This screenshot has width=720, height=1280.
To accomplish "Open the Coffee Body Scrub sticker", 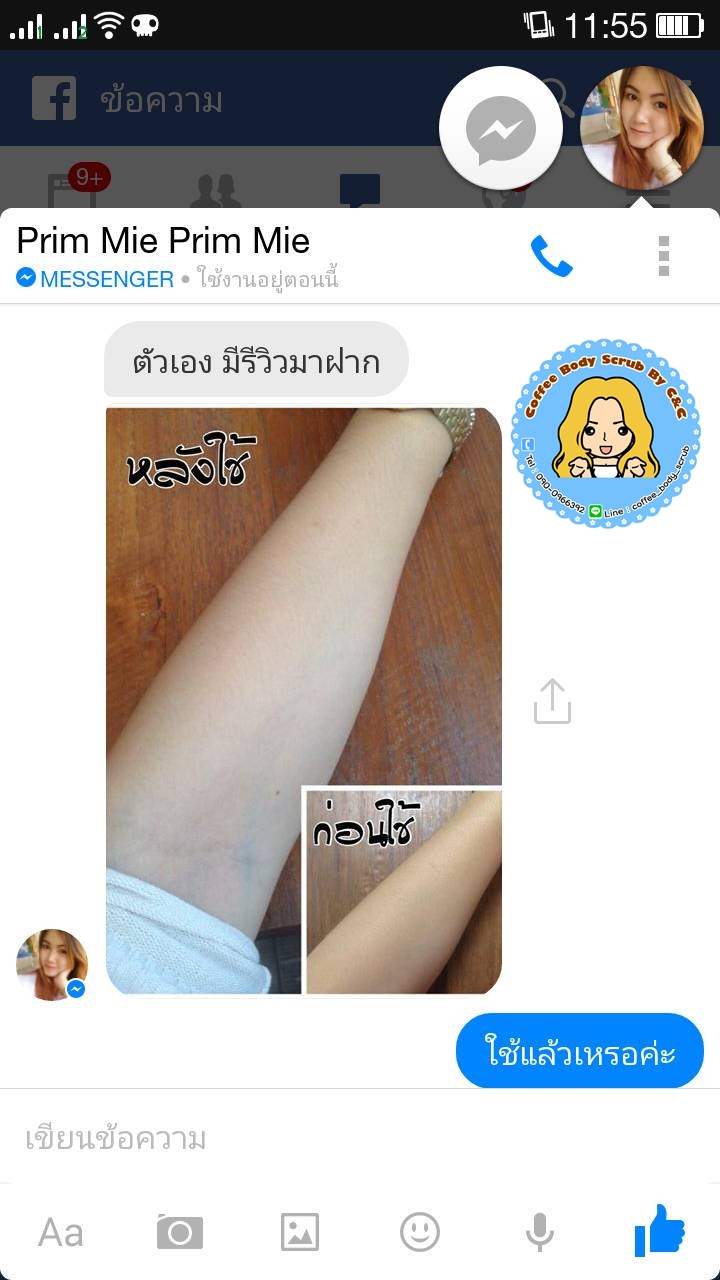I will pos(606,433).
